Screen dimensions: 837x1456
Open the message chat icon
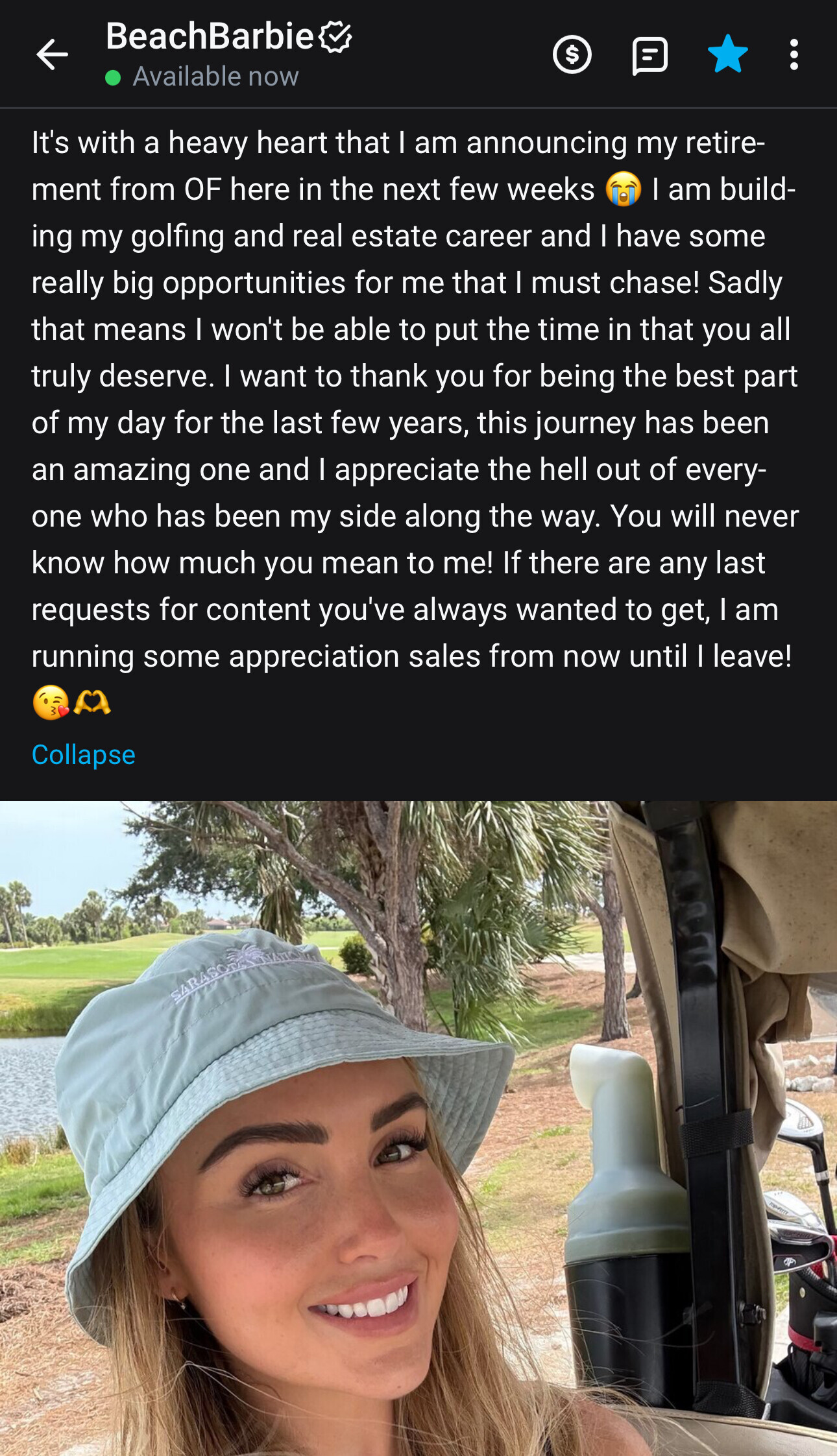[x=649, y=55]
